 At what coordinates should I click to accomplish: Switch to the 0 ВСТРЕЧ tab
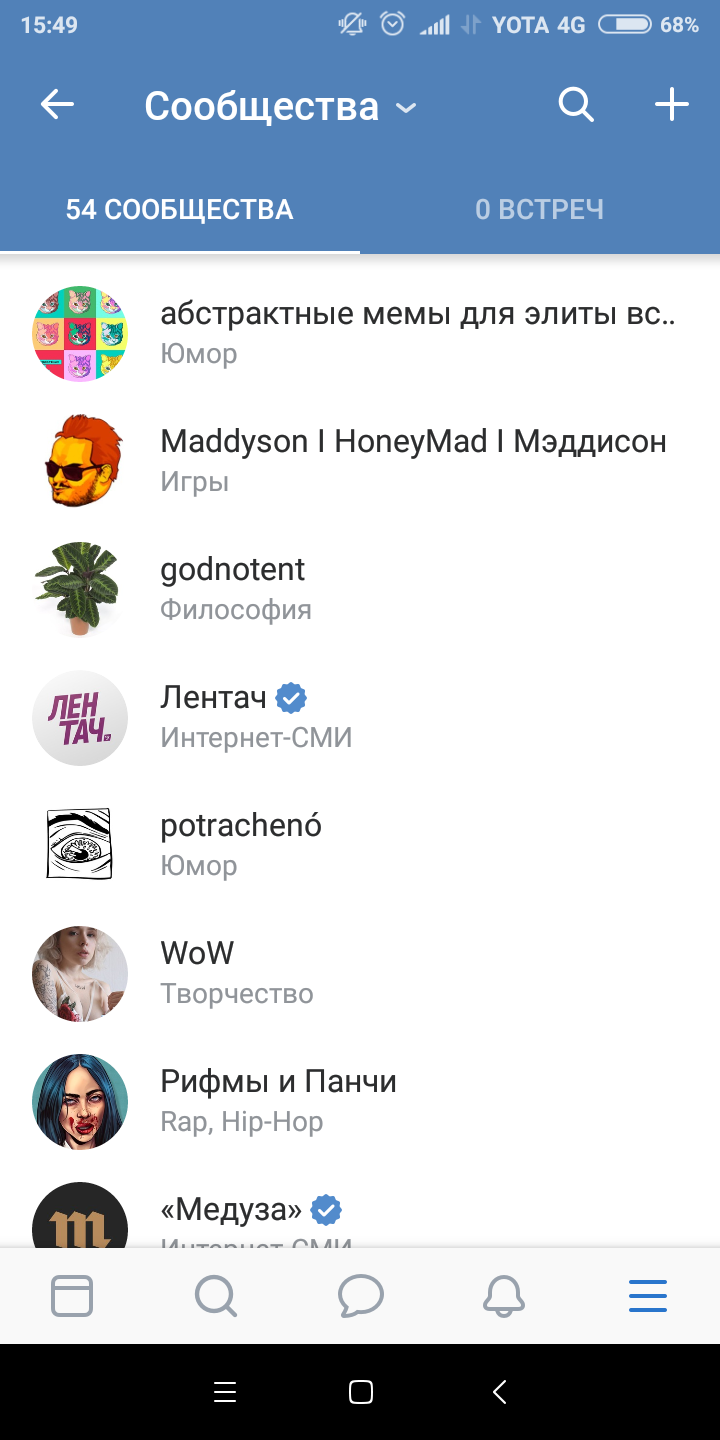click(540, 210)
